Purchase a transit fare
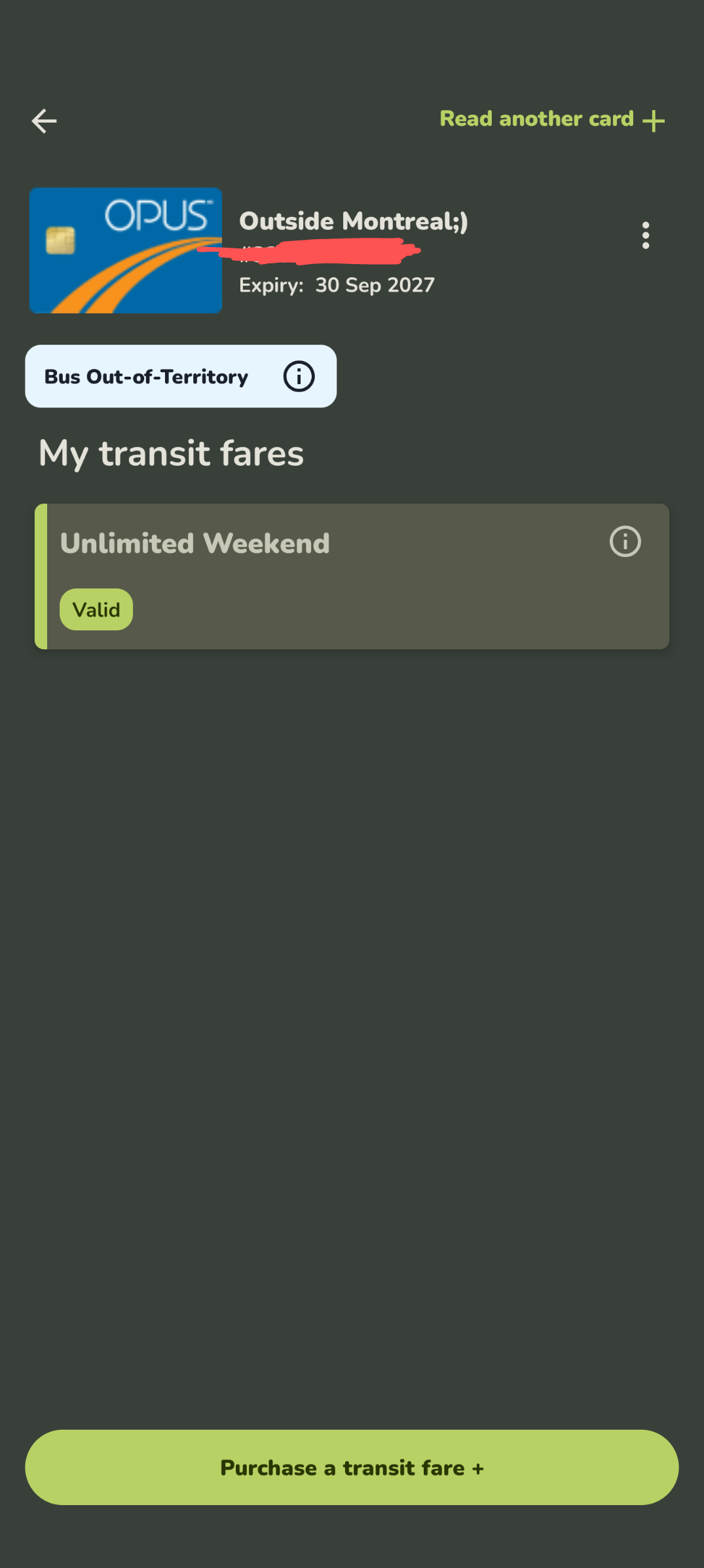 pos(352,1467)
